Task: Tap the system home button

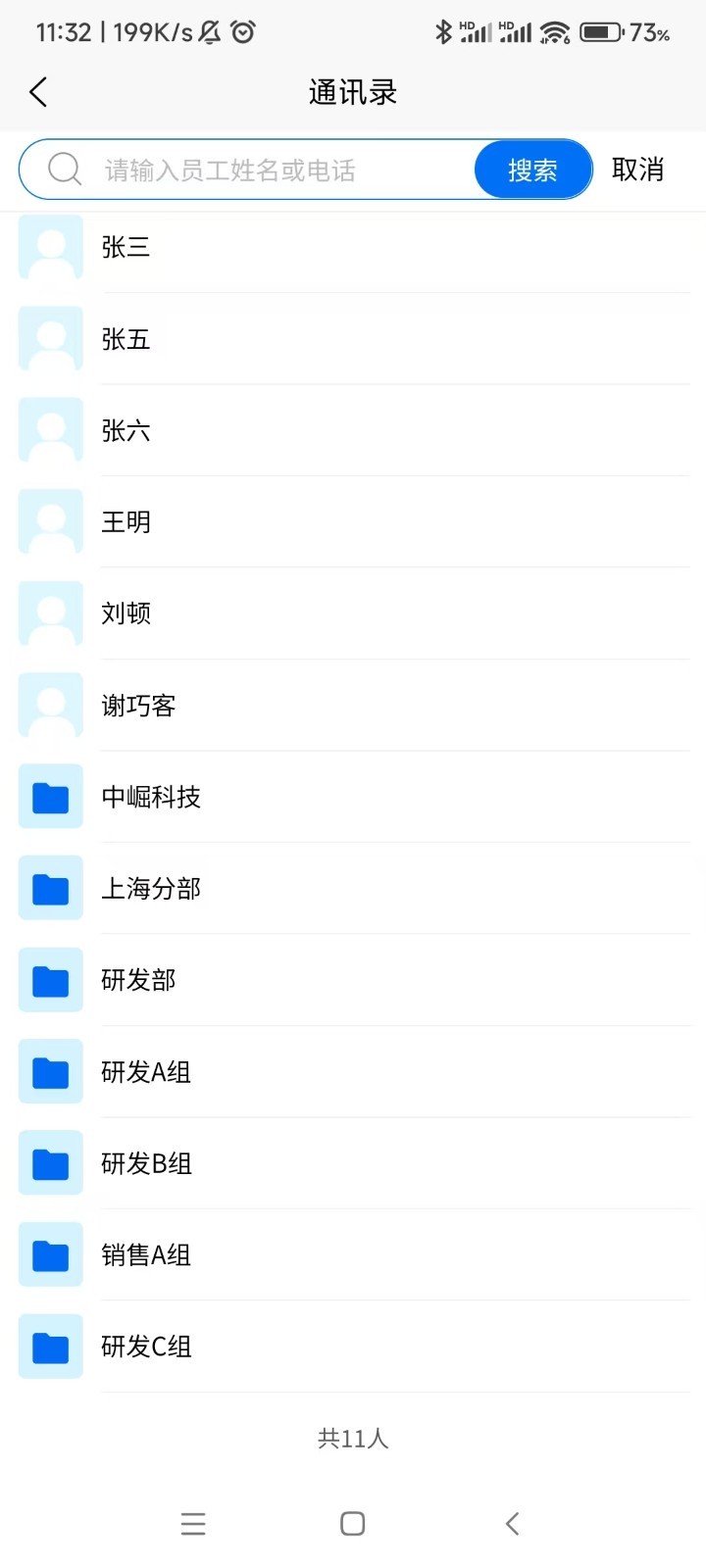Action: click(353, 1524)
